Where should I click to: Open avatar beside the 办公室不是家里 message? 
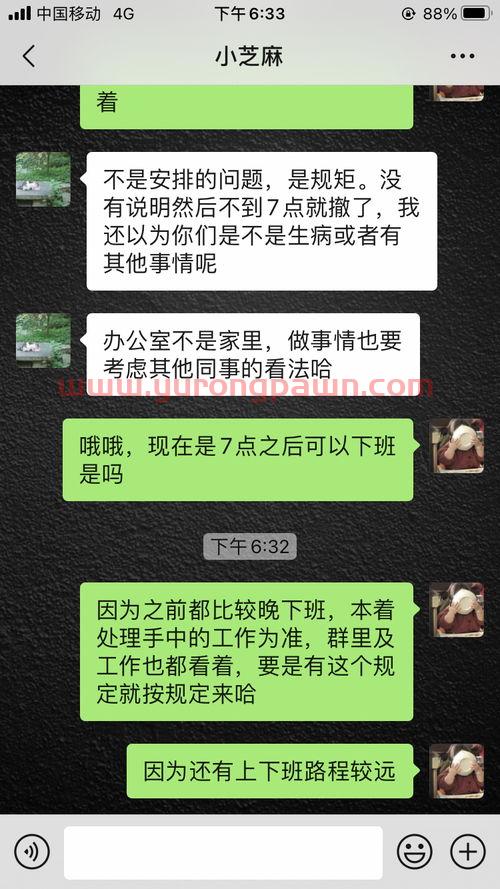point(43,340)
